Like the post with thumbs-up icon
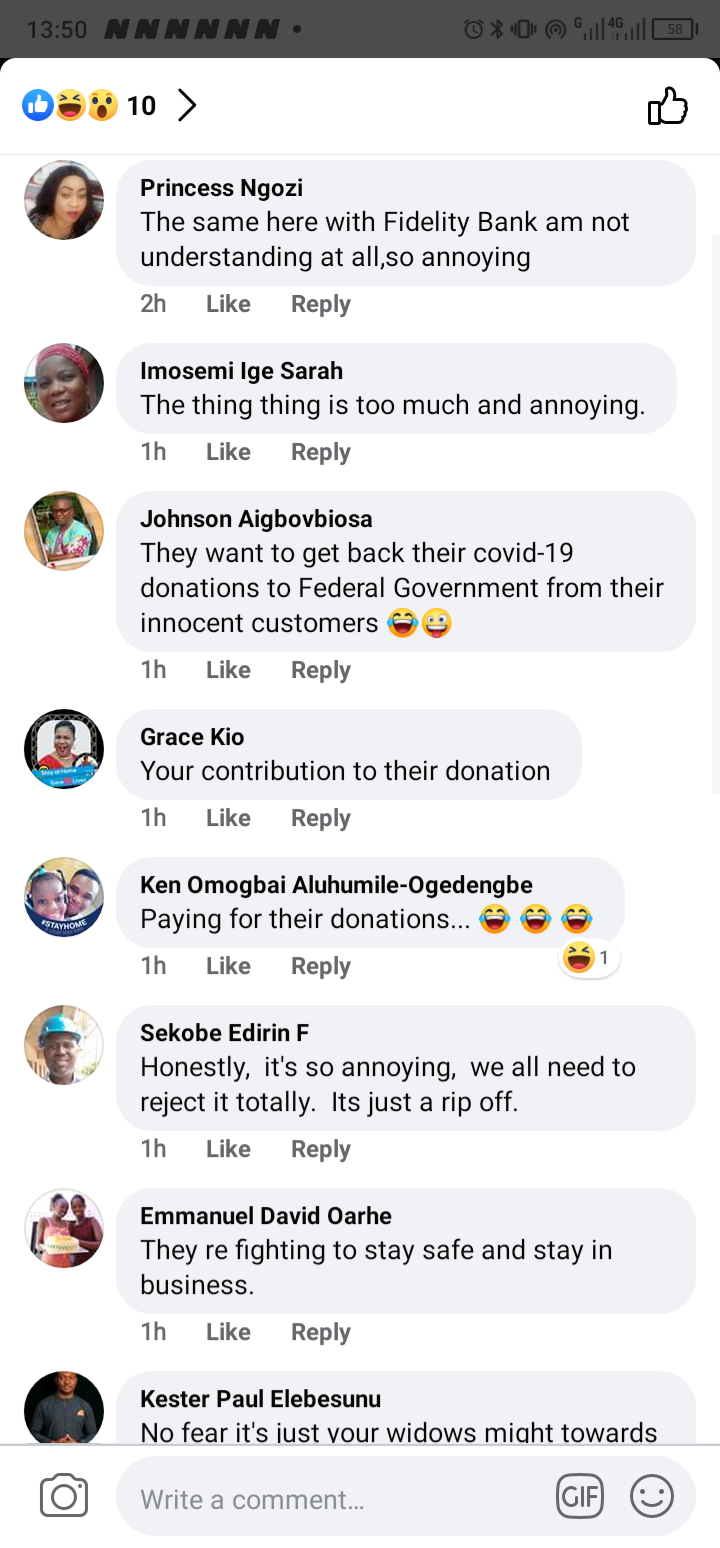Viewport: 720px width, 1548px height. point(668,106)
